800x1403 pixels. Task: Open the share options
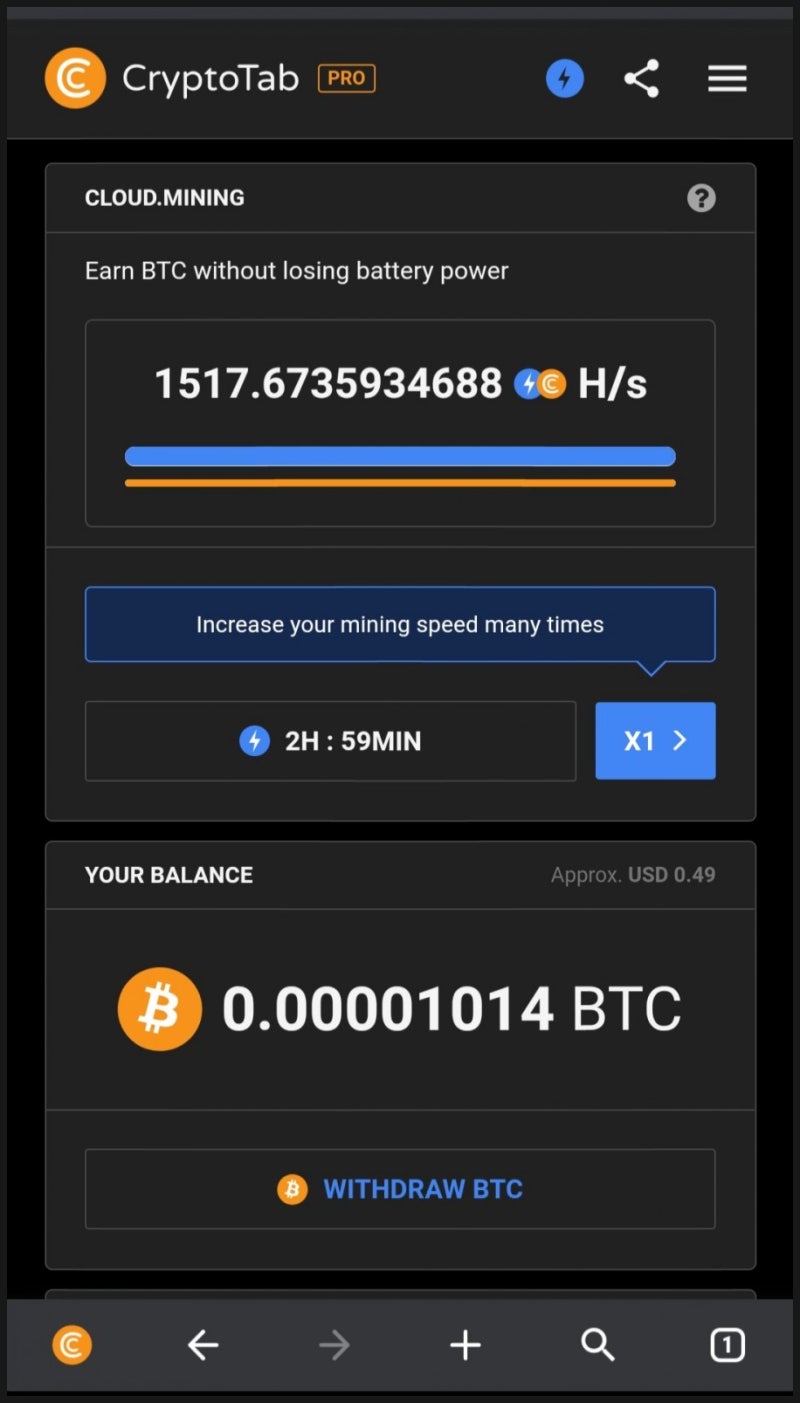tap(642, 78)
